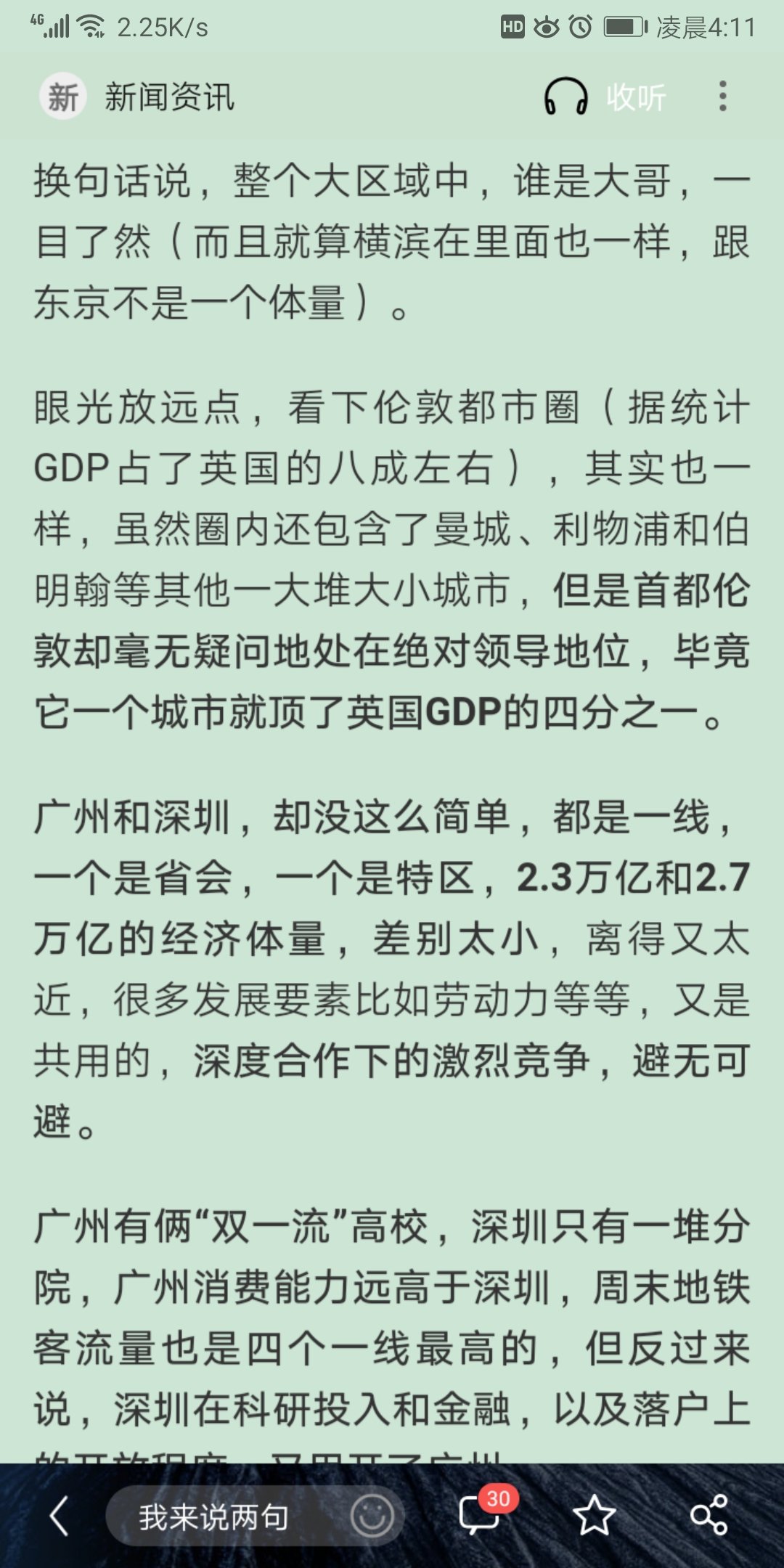This screenshot has width=784, height=1568.
Task: Bookmark this article with the star
Action: point(594,1516)
